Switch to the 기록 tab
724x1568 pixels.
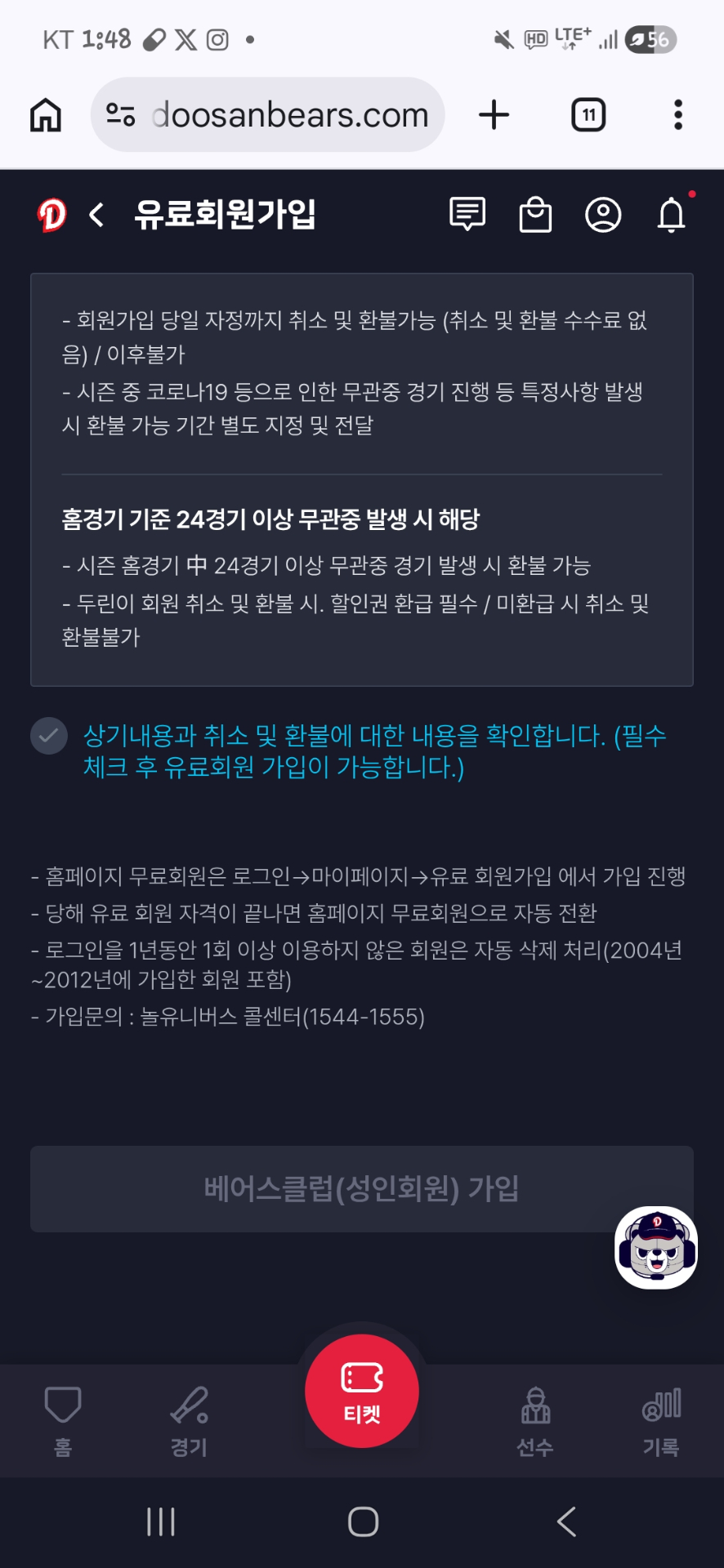pos(661,1421)
